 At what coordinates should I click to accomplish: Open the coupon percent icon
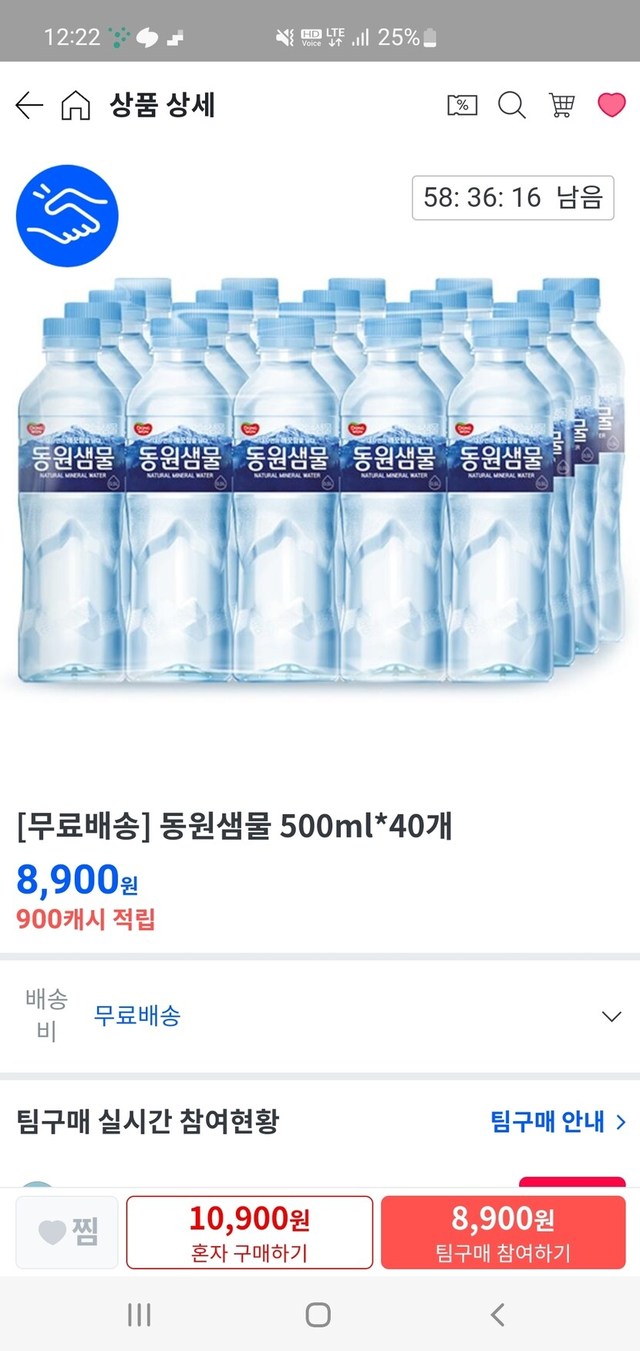click(461, 105)
